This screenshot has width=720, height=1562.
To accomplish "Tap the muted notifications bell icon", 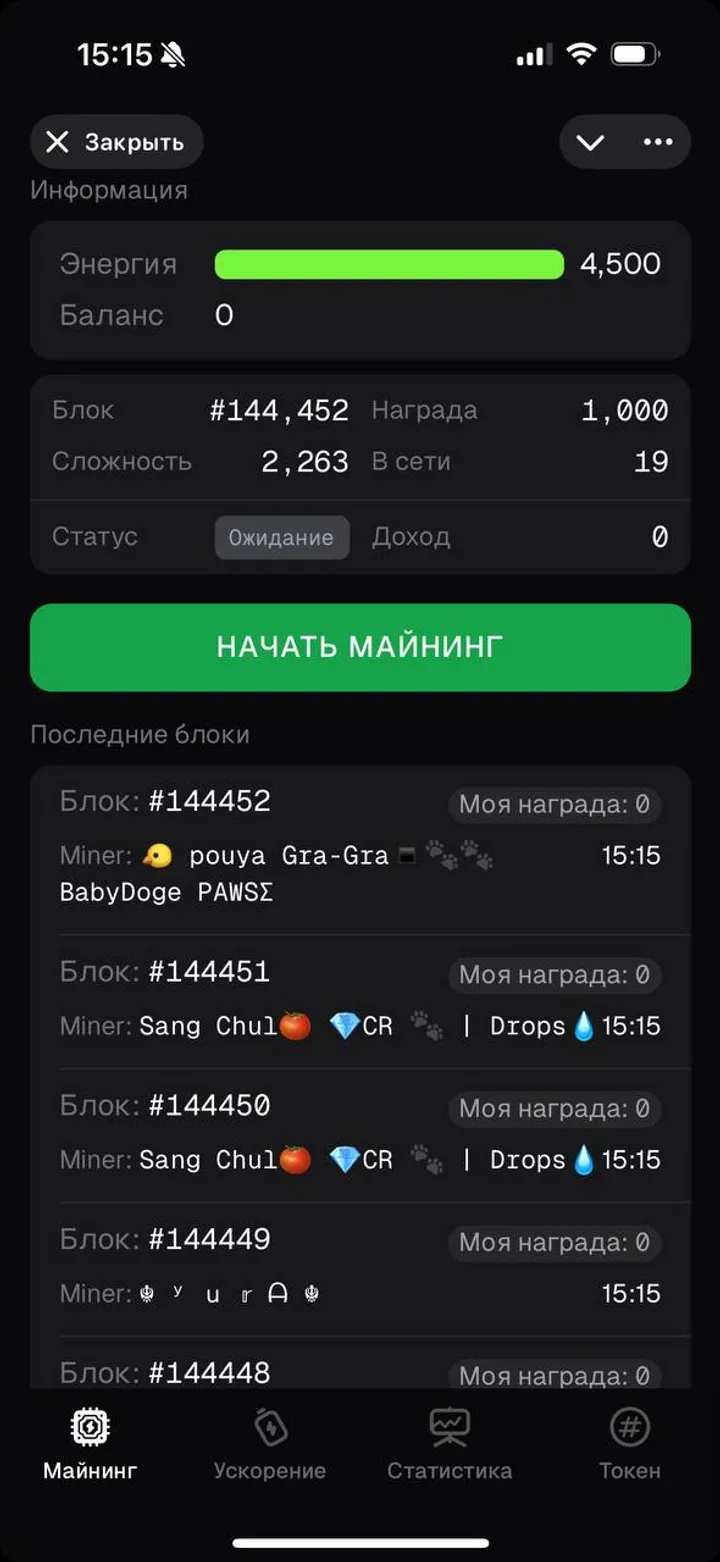I will click(172, 55).
